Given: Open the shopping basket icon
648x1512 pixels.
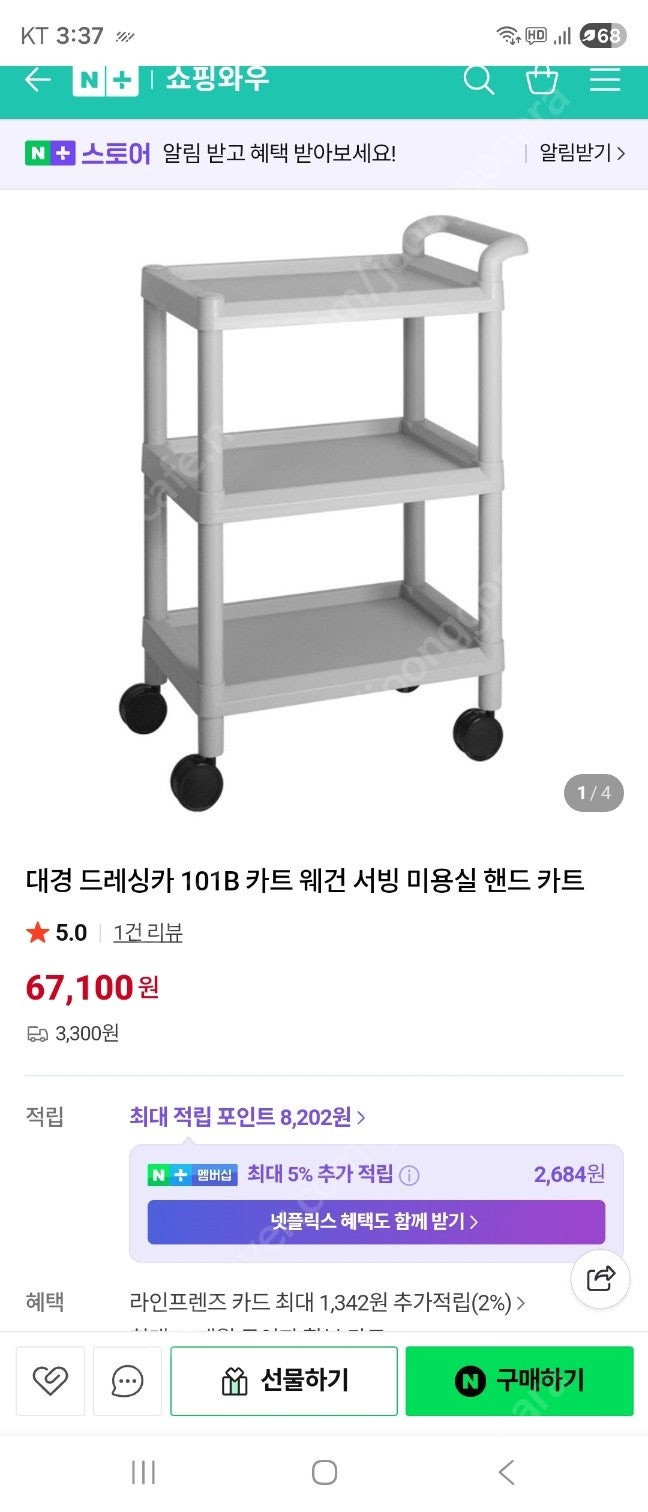Looking at the screenshot, I should tap(542, 80).
